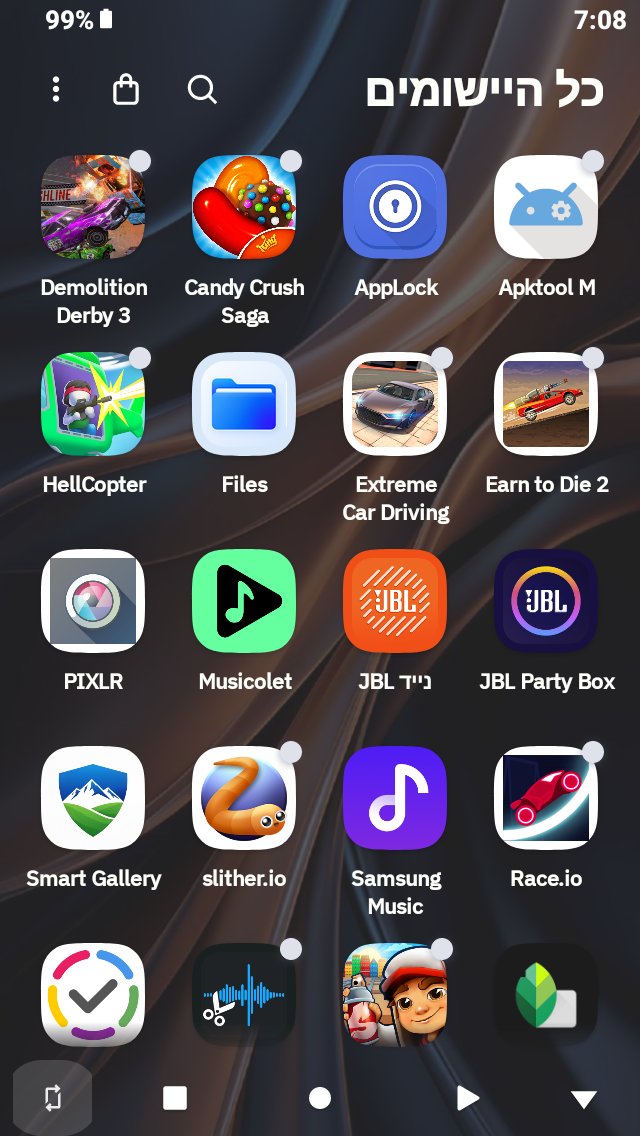
Task: Tap the home circle in the navigation bar
Action: (320, 1098)
